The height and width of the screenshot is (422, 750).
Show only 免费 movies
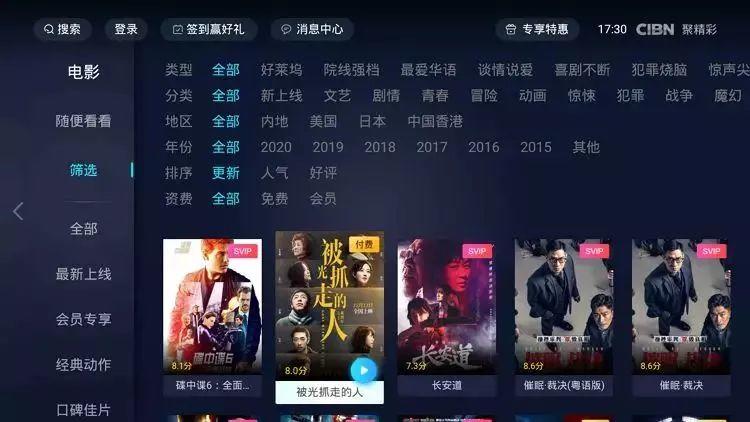274,199
